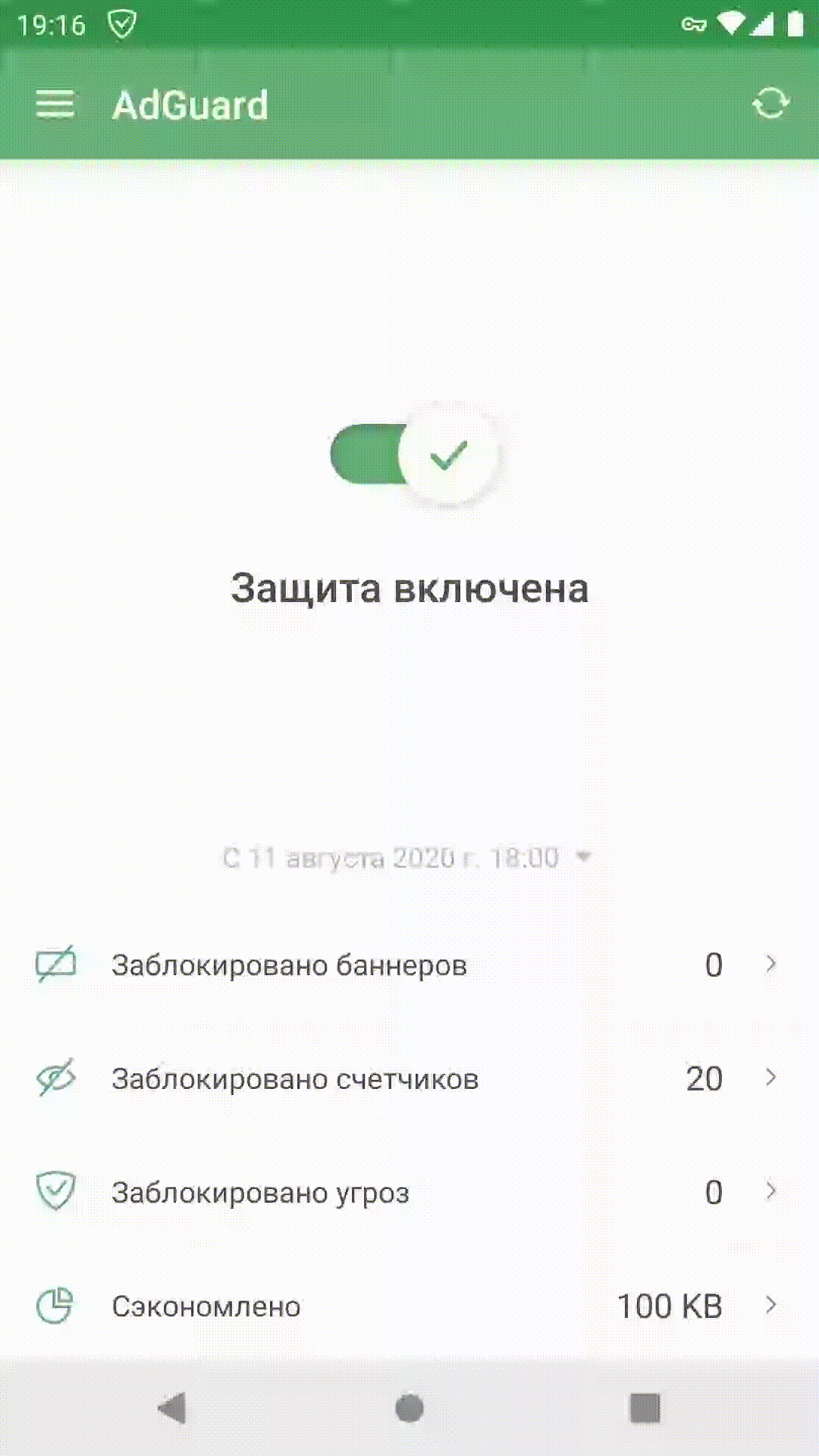Open the Сэкономлено traffic details
The image size is (819, 1456).
[x=409, y=1306]
